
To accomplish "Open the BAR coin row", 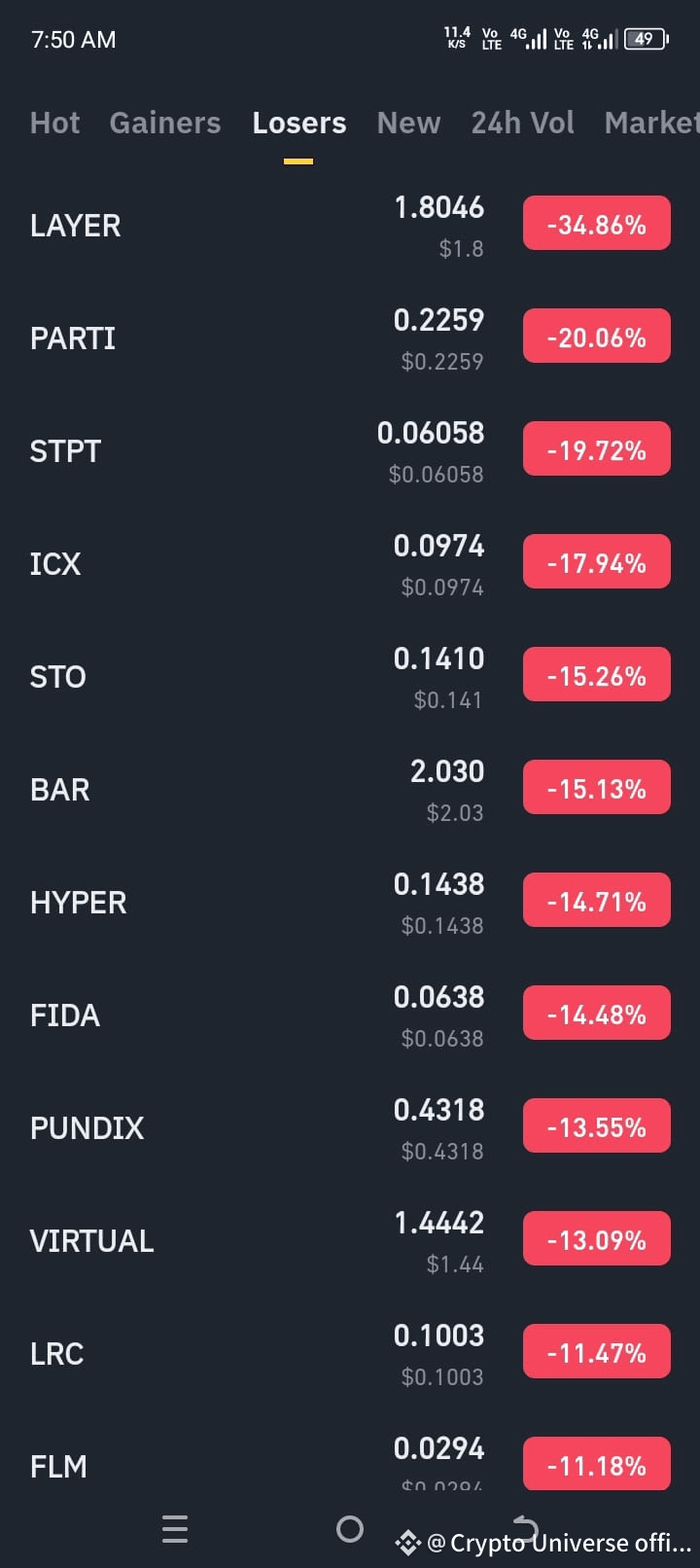I will (x=350, y=789).
